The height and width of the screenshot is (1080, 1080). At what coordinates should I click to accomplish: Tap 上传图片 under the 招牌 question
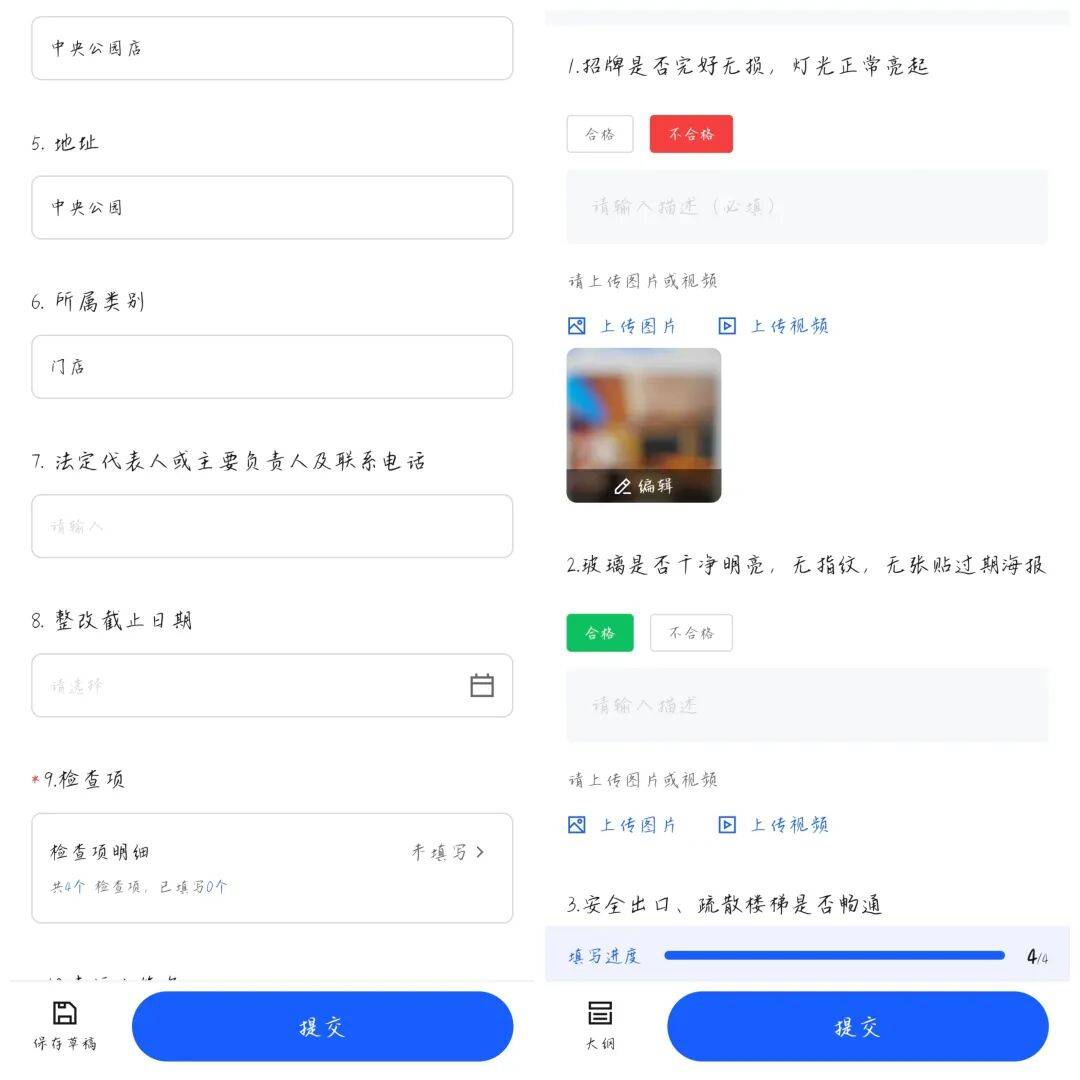pos(622,326)
